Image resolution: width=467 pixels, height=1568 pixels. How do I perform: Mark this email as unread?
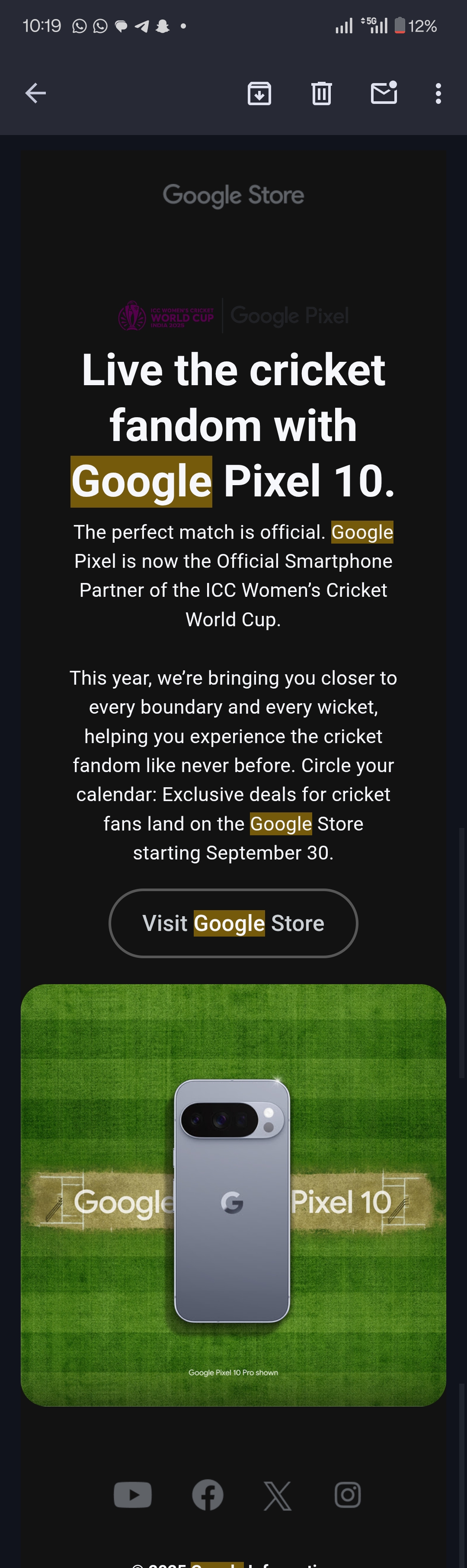pyautogui.click(x=384, y=93)
